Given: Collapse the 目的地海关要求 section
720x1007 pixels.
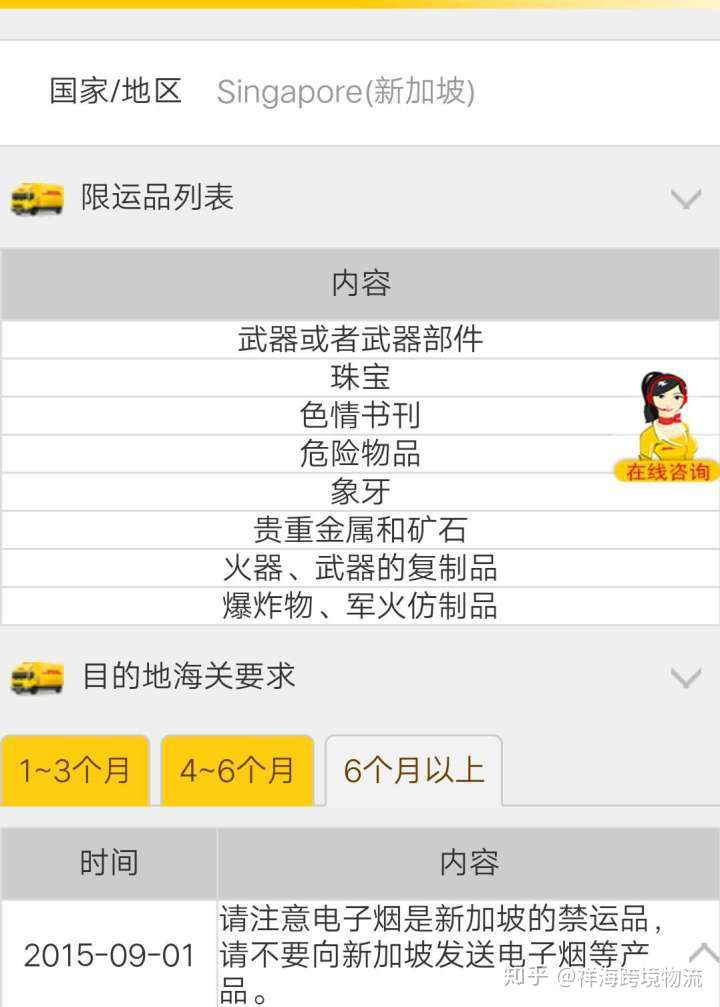Looking at the screenshot, I should click(x=685, y=678).
